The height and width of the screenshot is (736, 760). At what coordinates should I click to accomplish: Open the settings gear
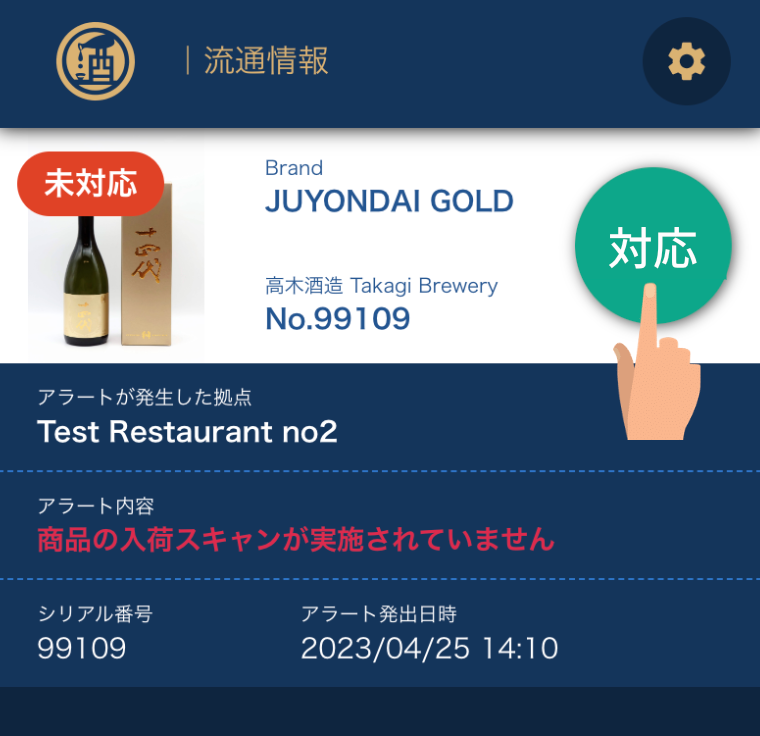pos(686,62)
